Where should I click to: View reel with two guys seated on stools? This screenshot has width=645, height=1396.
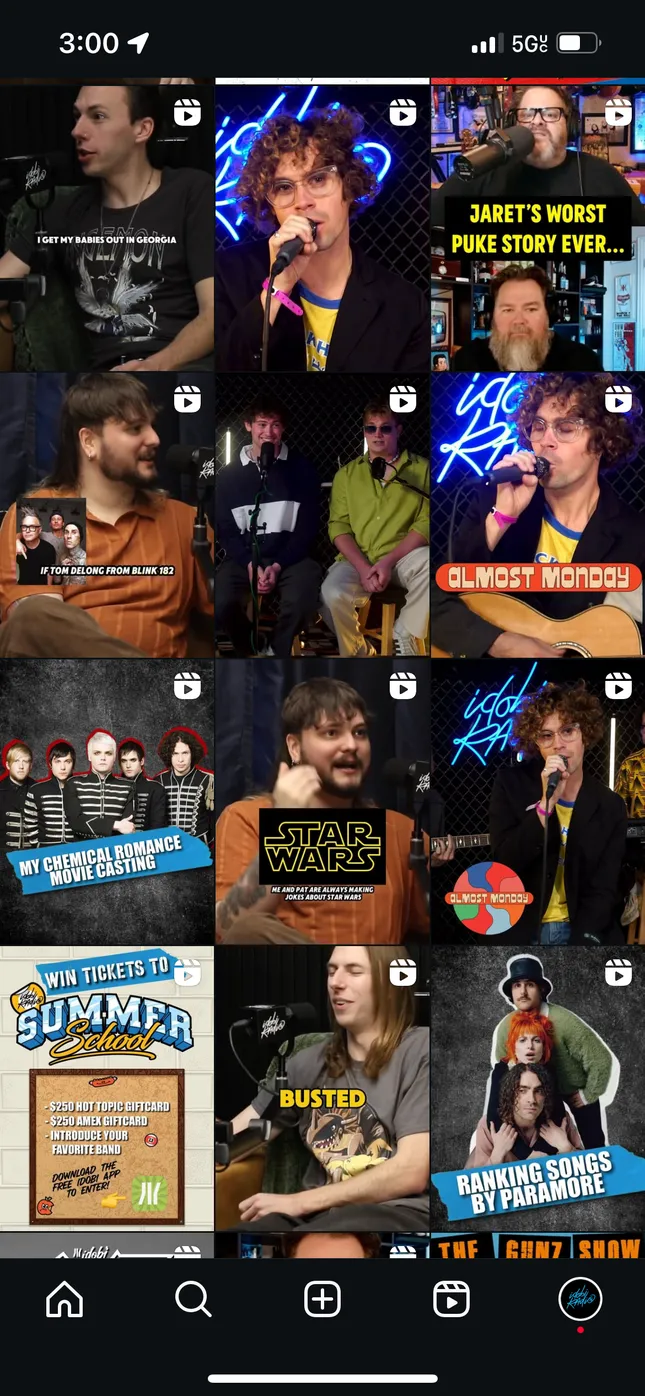pyautogui.click(x=322, y=515)
